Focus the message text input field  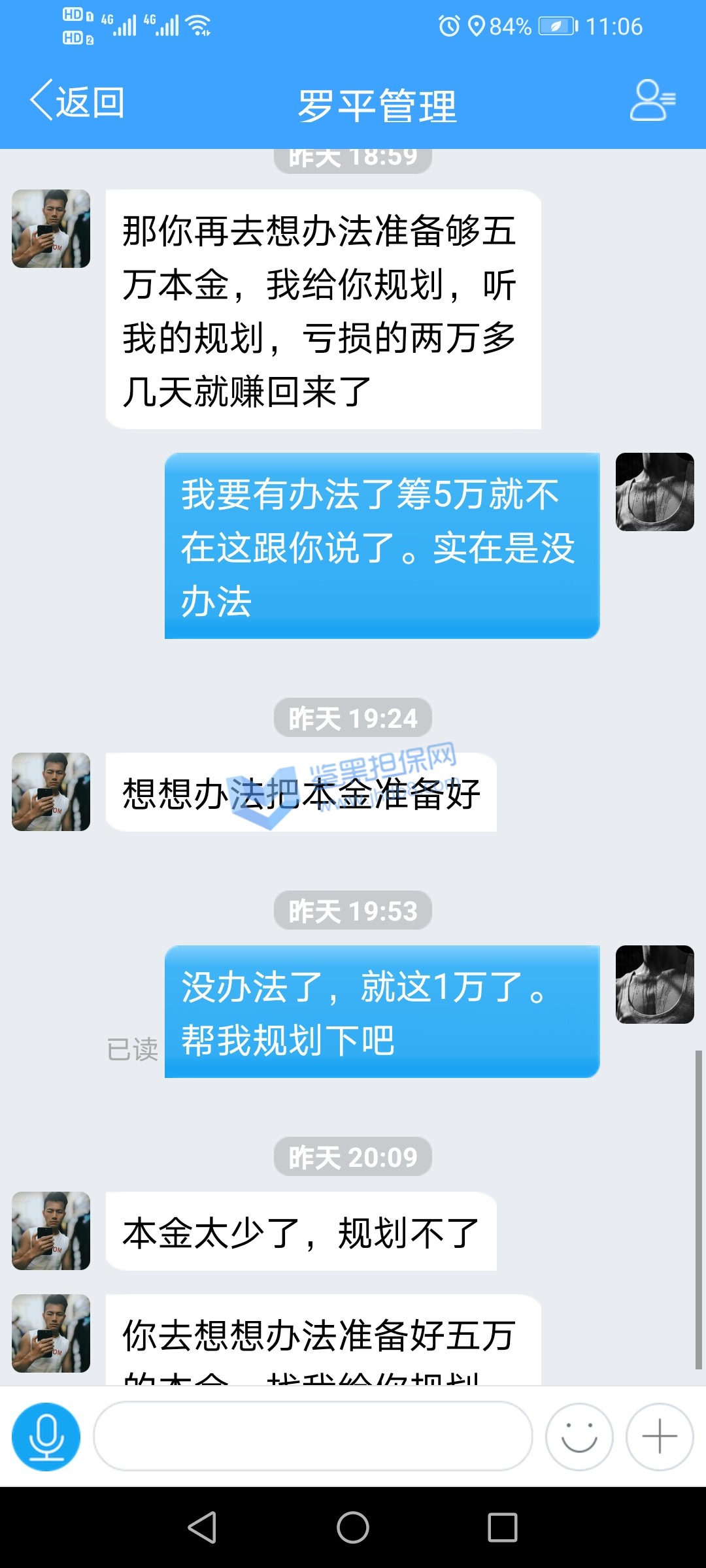[x=313, y=1437]
